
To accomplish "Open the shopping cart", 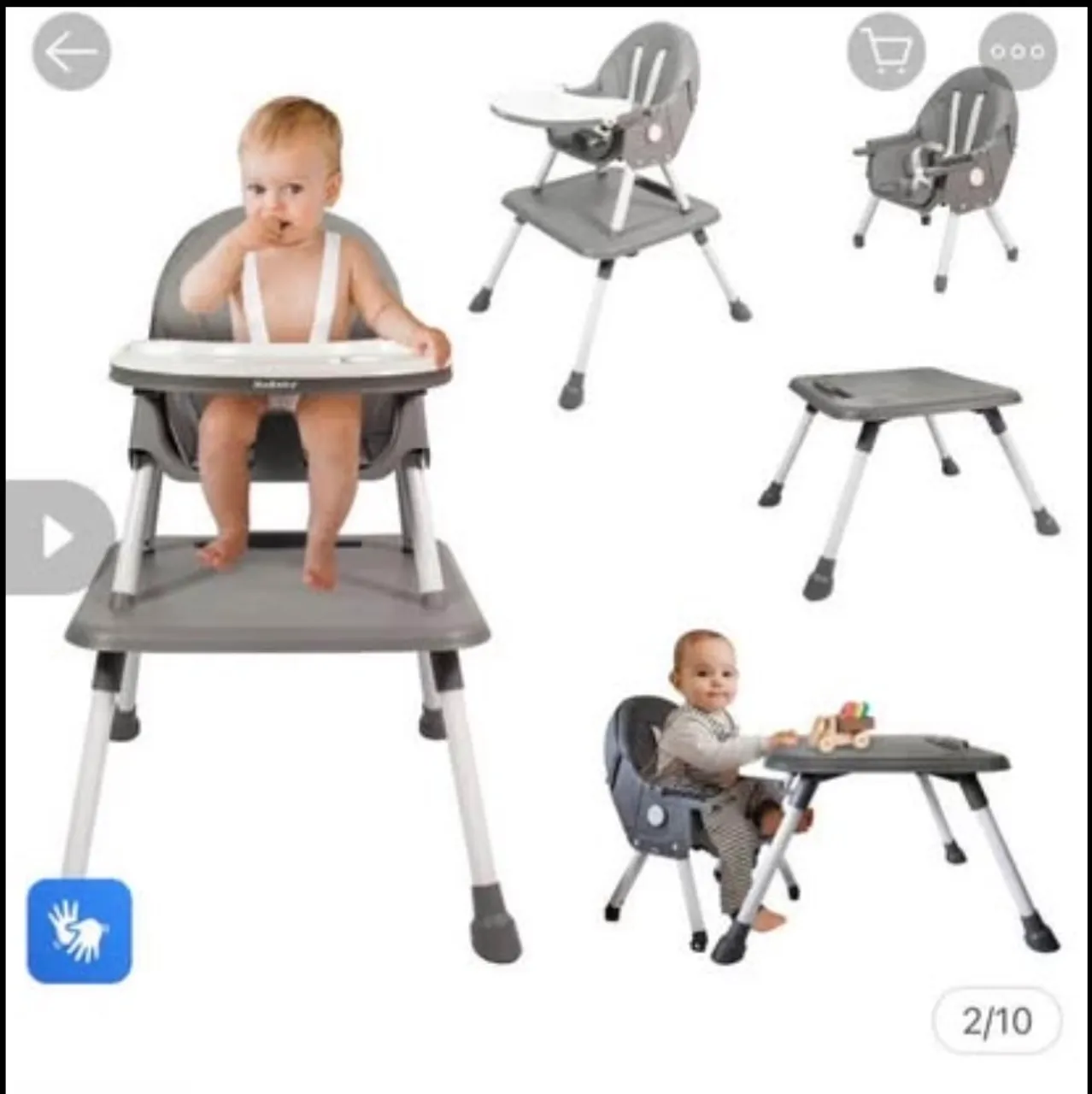I will point(886,50).
